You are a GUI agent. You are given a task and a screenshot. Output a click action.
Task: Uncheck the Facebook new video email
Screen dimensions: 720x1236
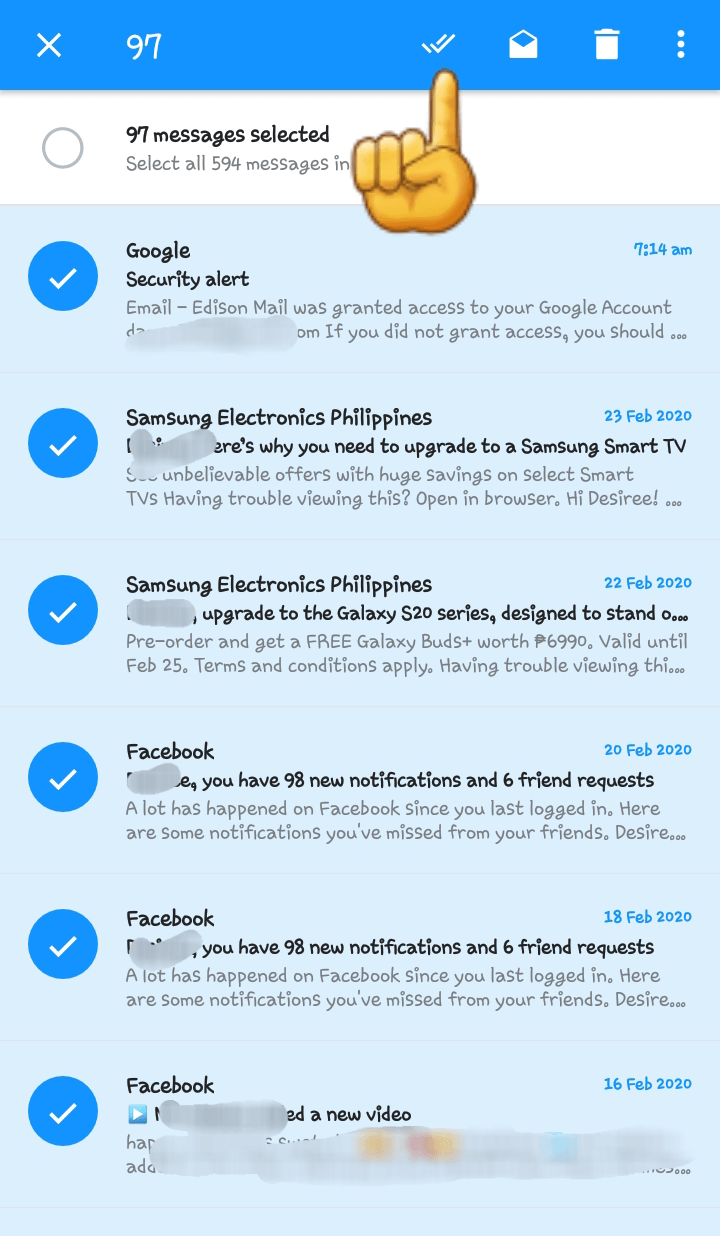point(63,1112)
